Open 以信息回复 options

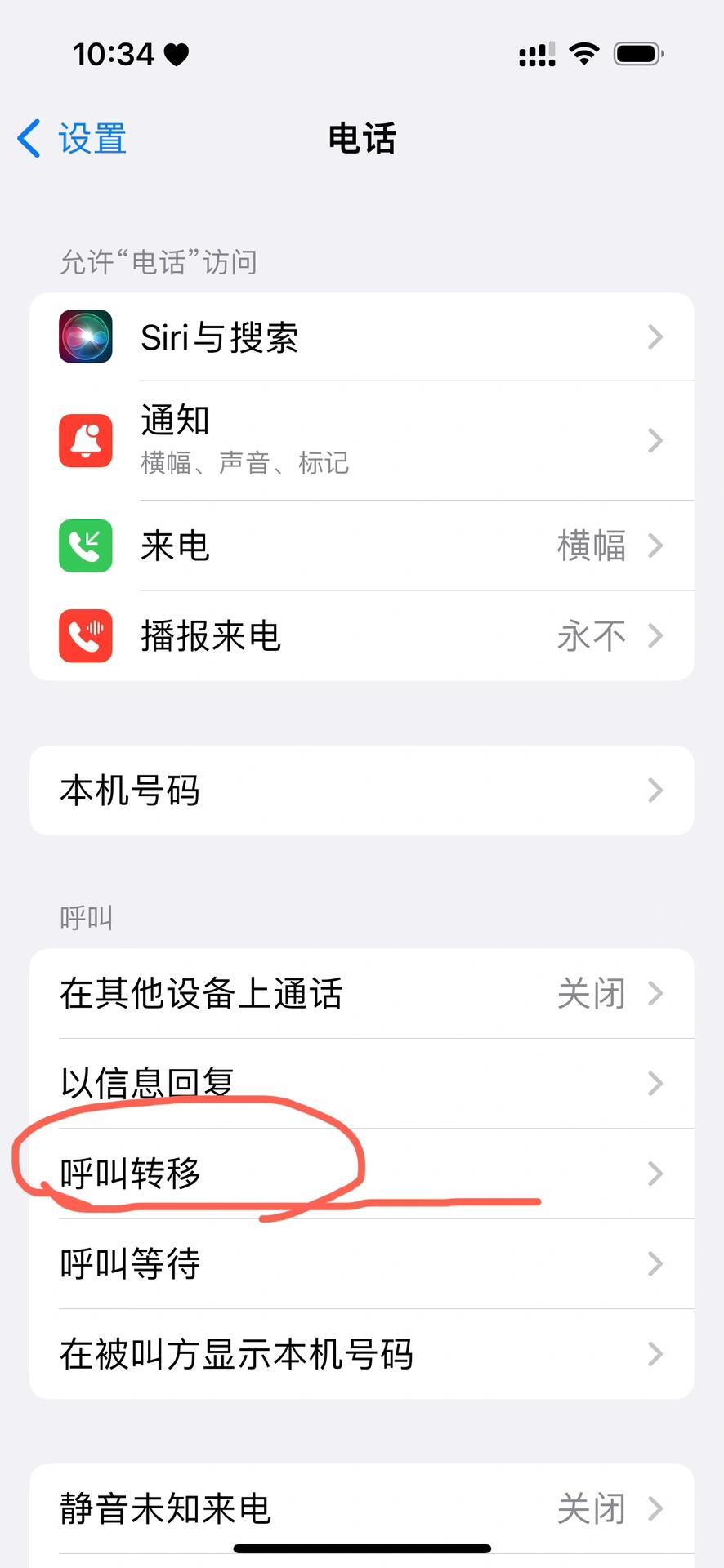tap(361, 1084)
